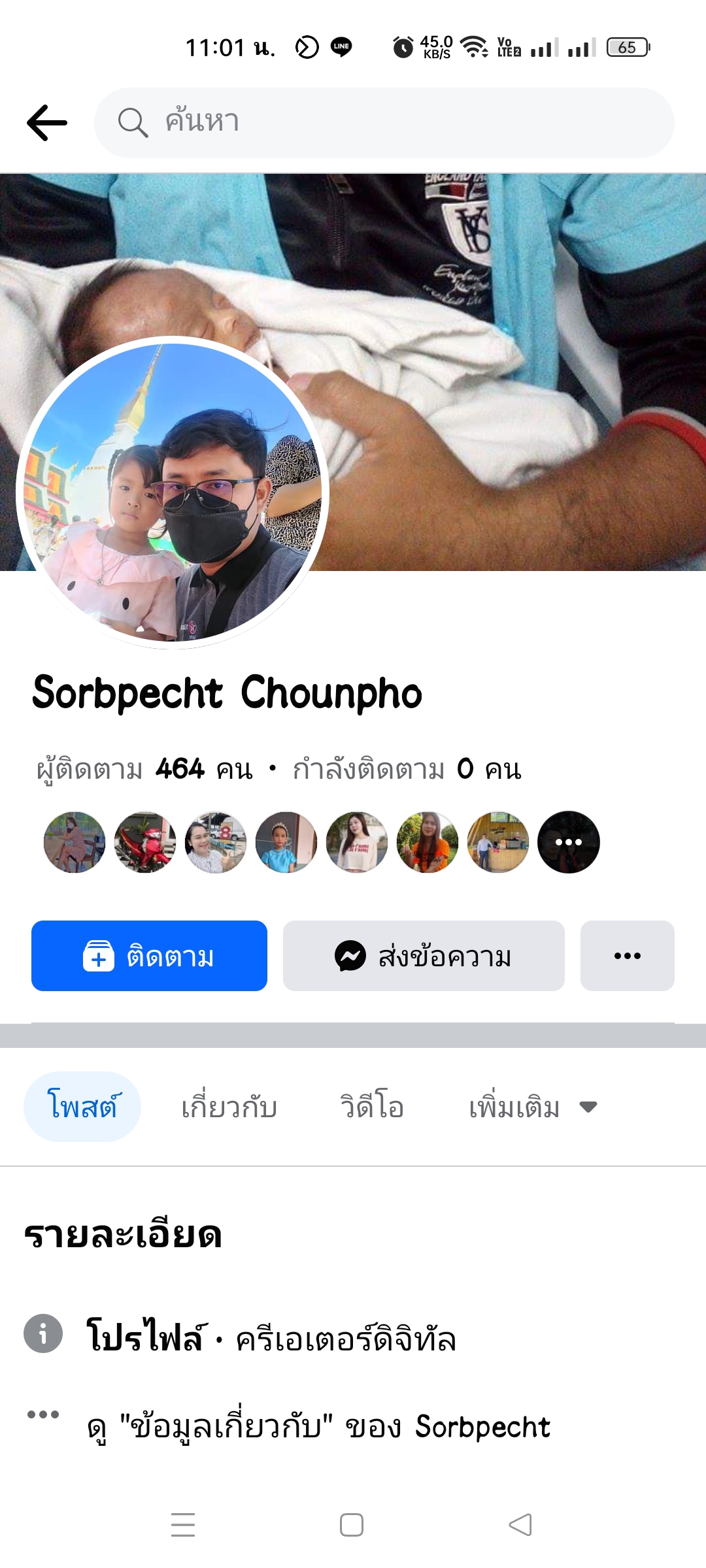Open recent apps from navigation bar
The height and width of the screenshot is (1568, 706).
click(x=183, y=1525)
